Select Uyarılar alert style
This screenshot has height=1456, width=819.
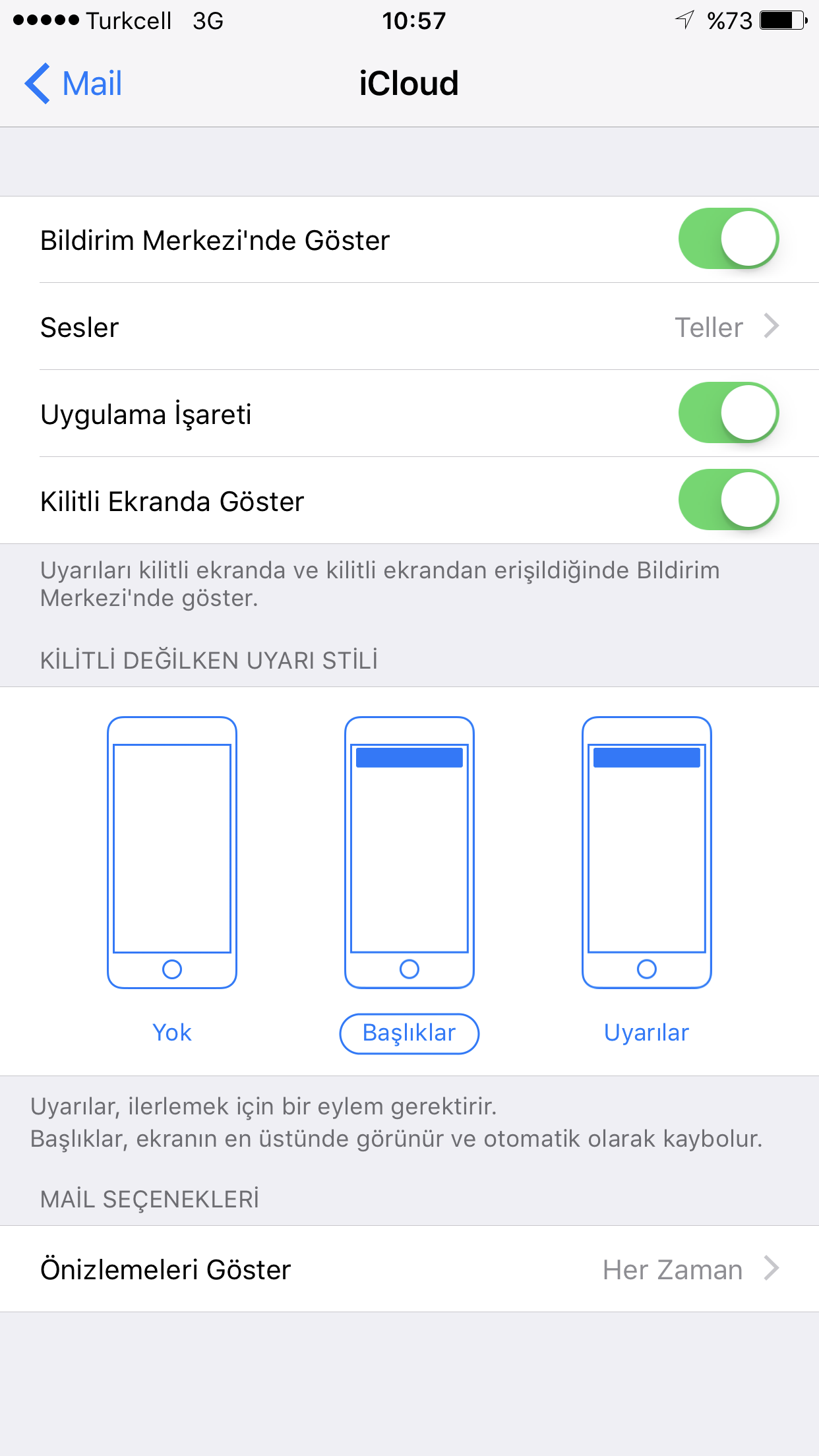646,877
